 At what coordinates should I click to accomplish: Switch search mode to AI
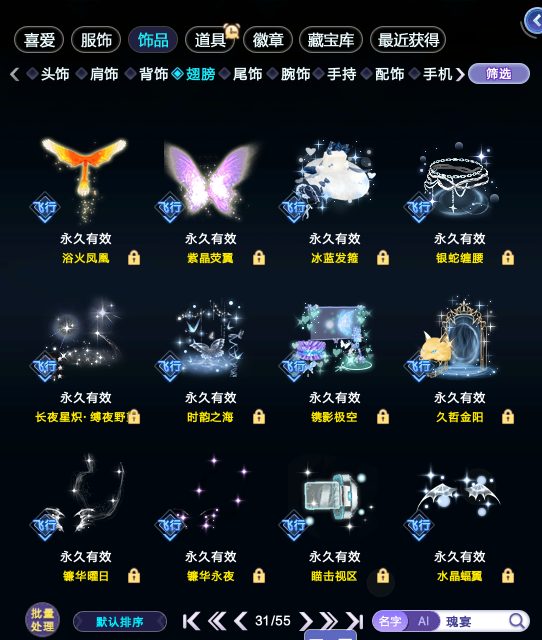pyautogui.click(x=423, y=621)
